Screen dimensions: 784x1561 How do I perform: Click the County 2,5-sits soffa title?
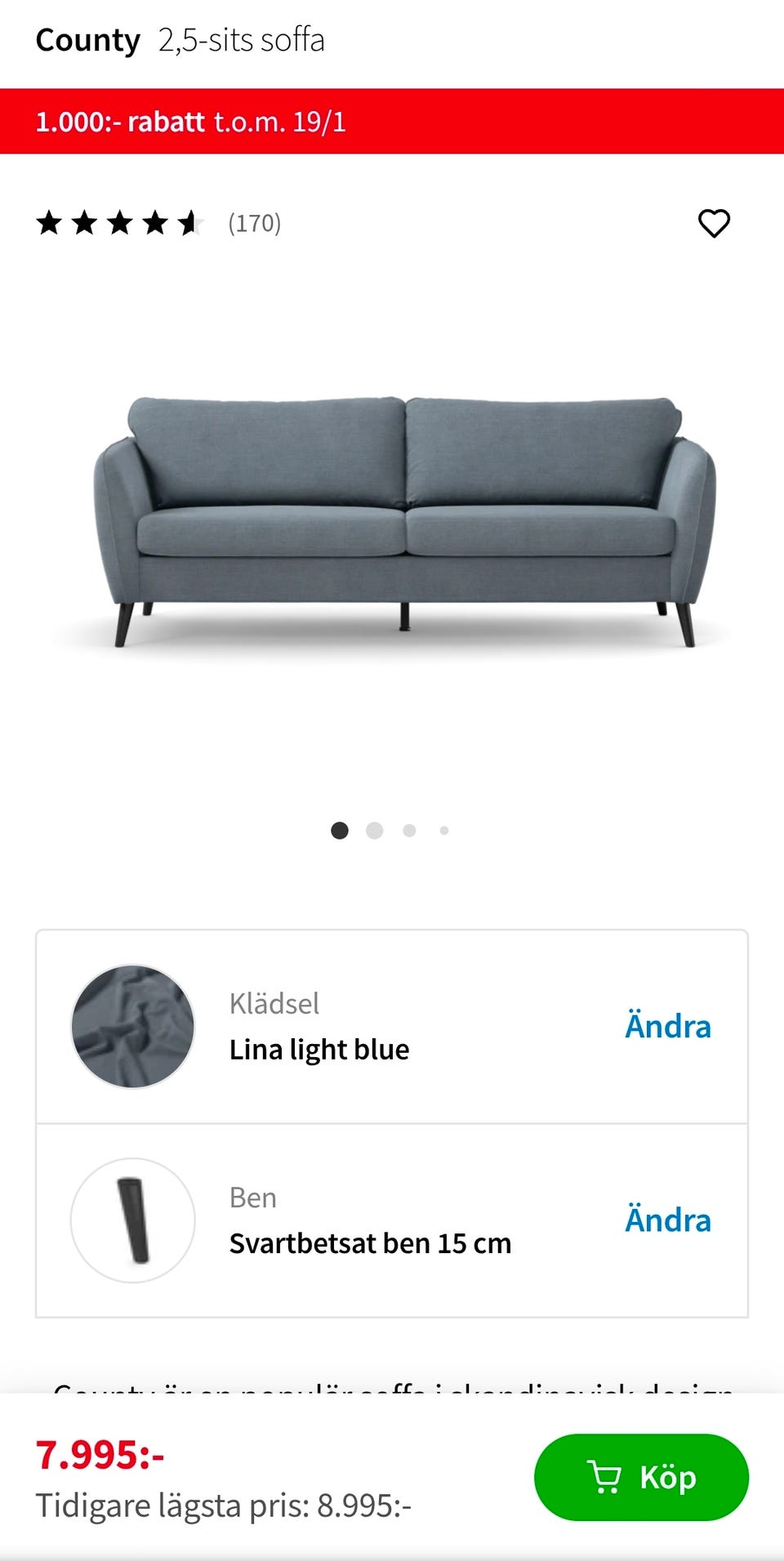pos(181,38)
